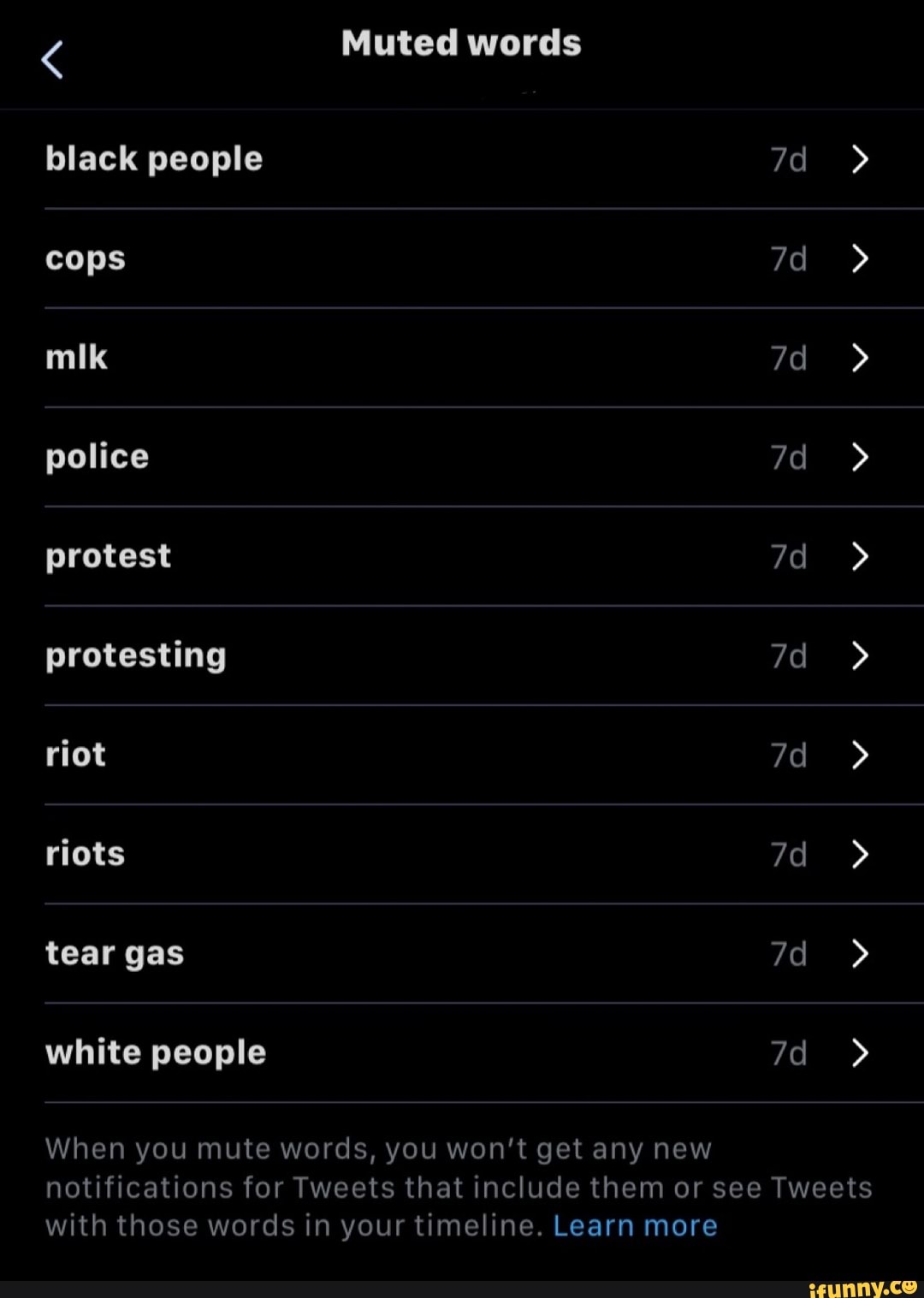
Task: Open the 'tear gas' muted word details
Action: point(115,953)
